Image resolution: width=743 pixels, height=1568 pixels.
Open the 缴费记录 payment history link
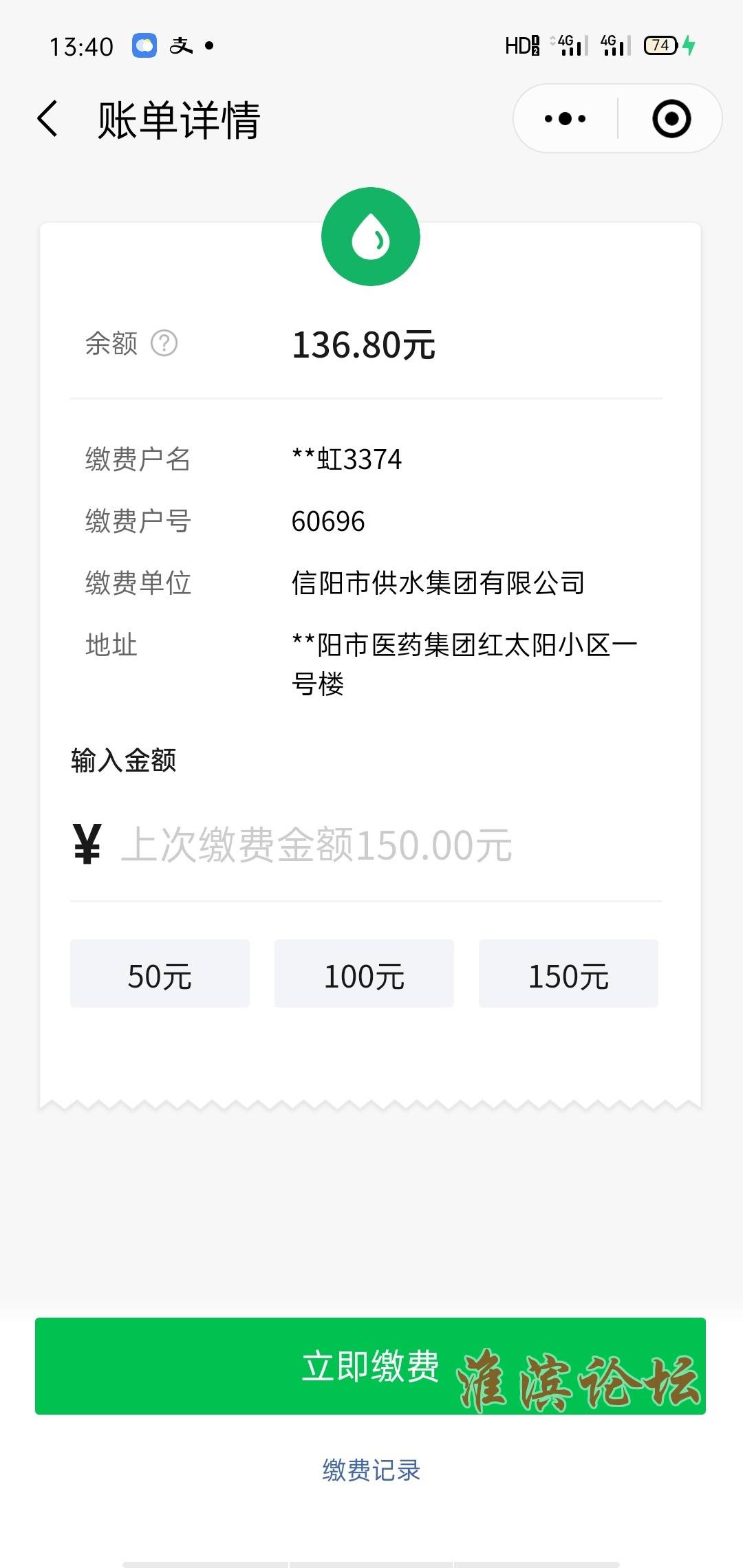click(371, 1470)
